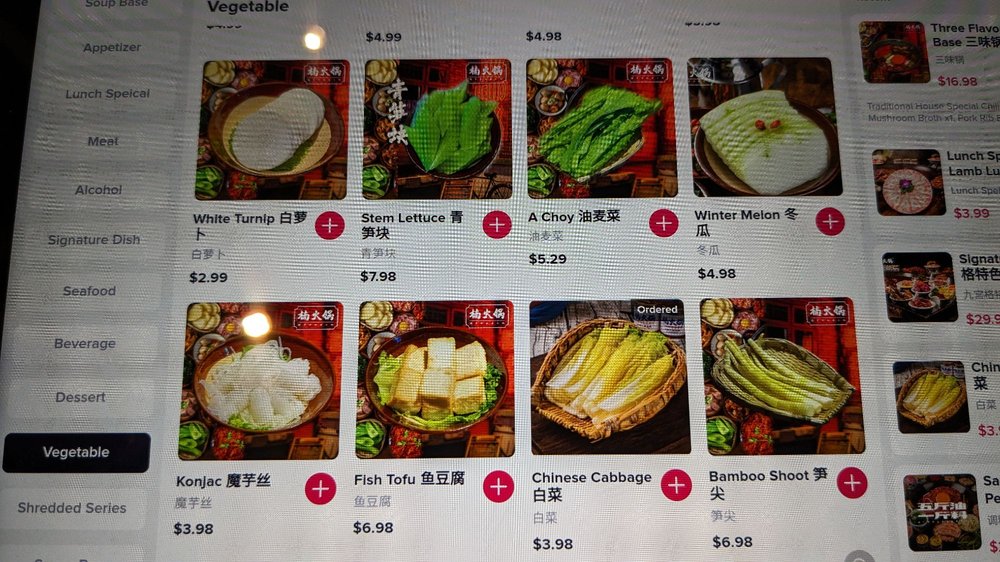Select the Beverage category
The width and height of the screenshot is (1000, 562).
[x=84, y=343]
